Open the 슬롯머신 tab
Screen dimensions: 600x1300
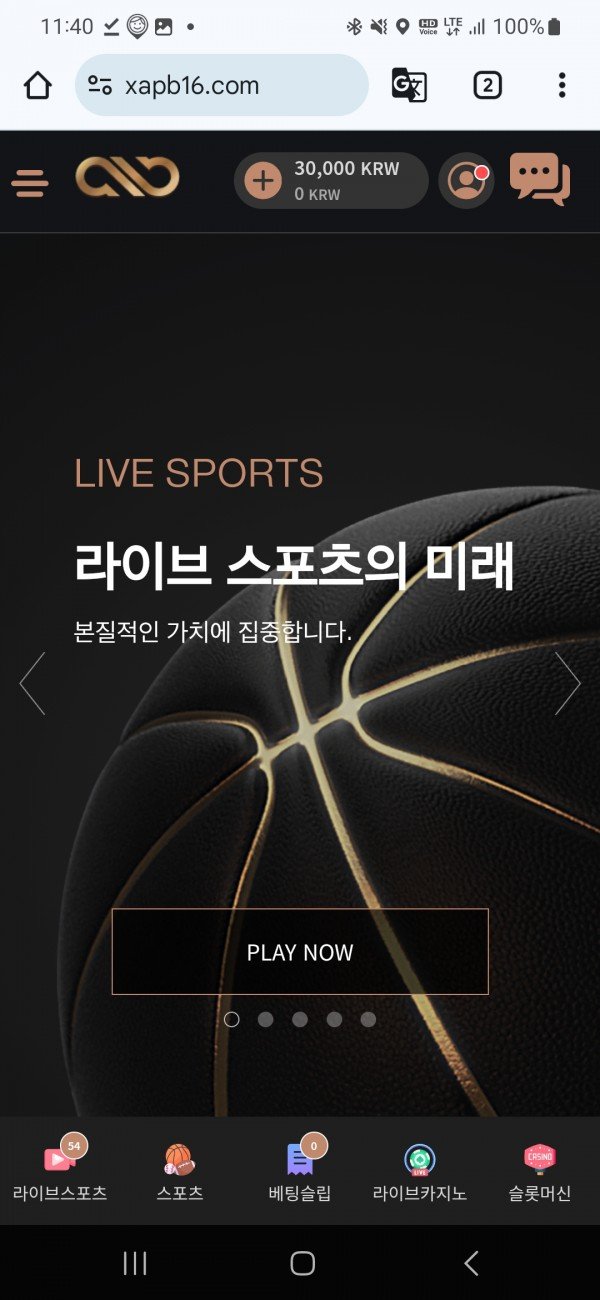point(540,1172)
